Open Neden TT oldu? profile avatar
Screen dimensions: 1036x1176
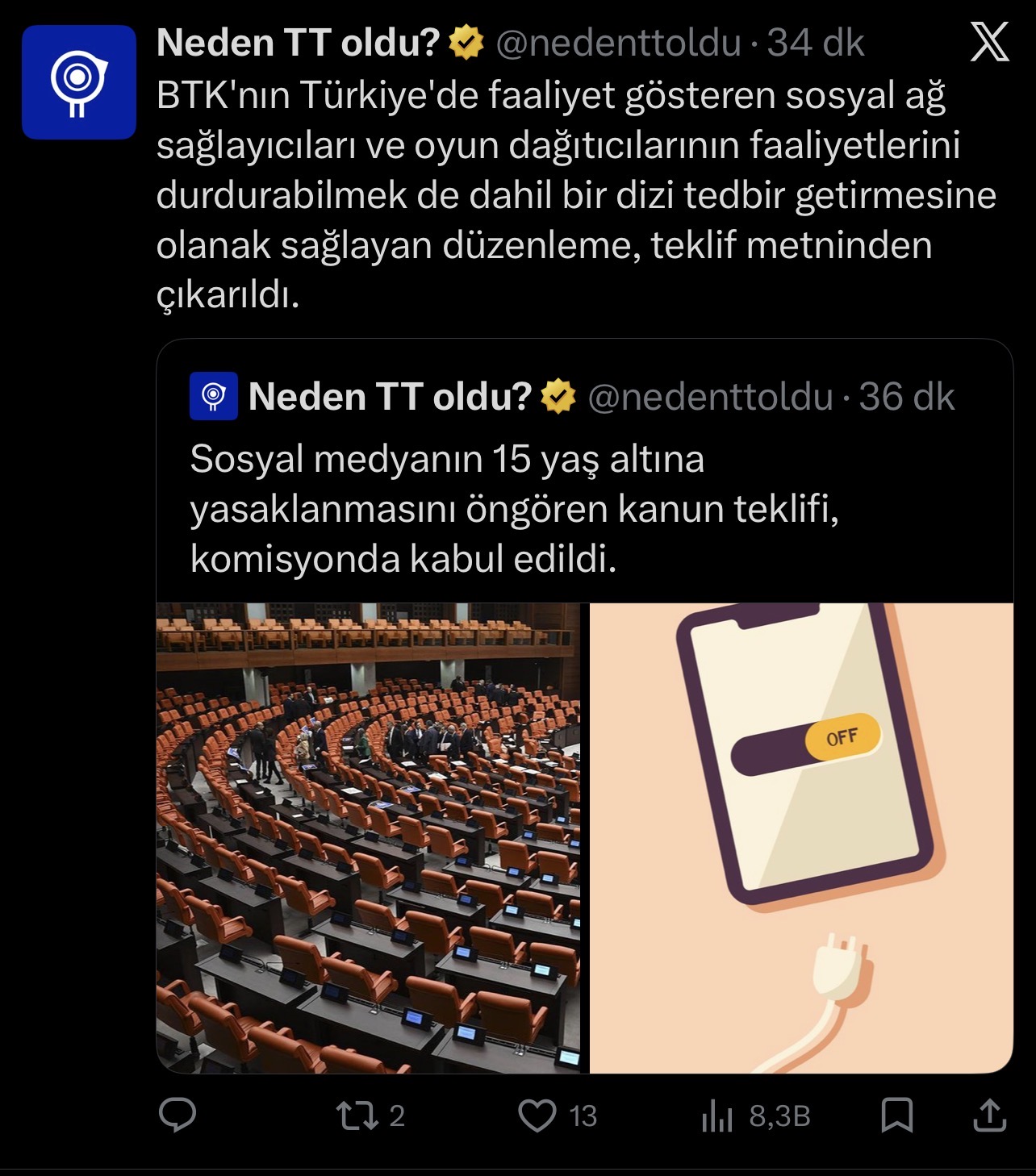pos(78,82)
